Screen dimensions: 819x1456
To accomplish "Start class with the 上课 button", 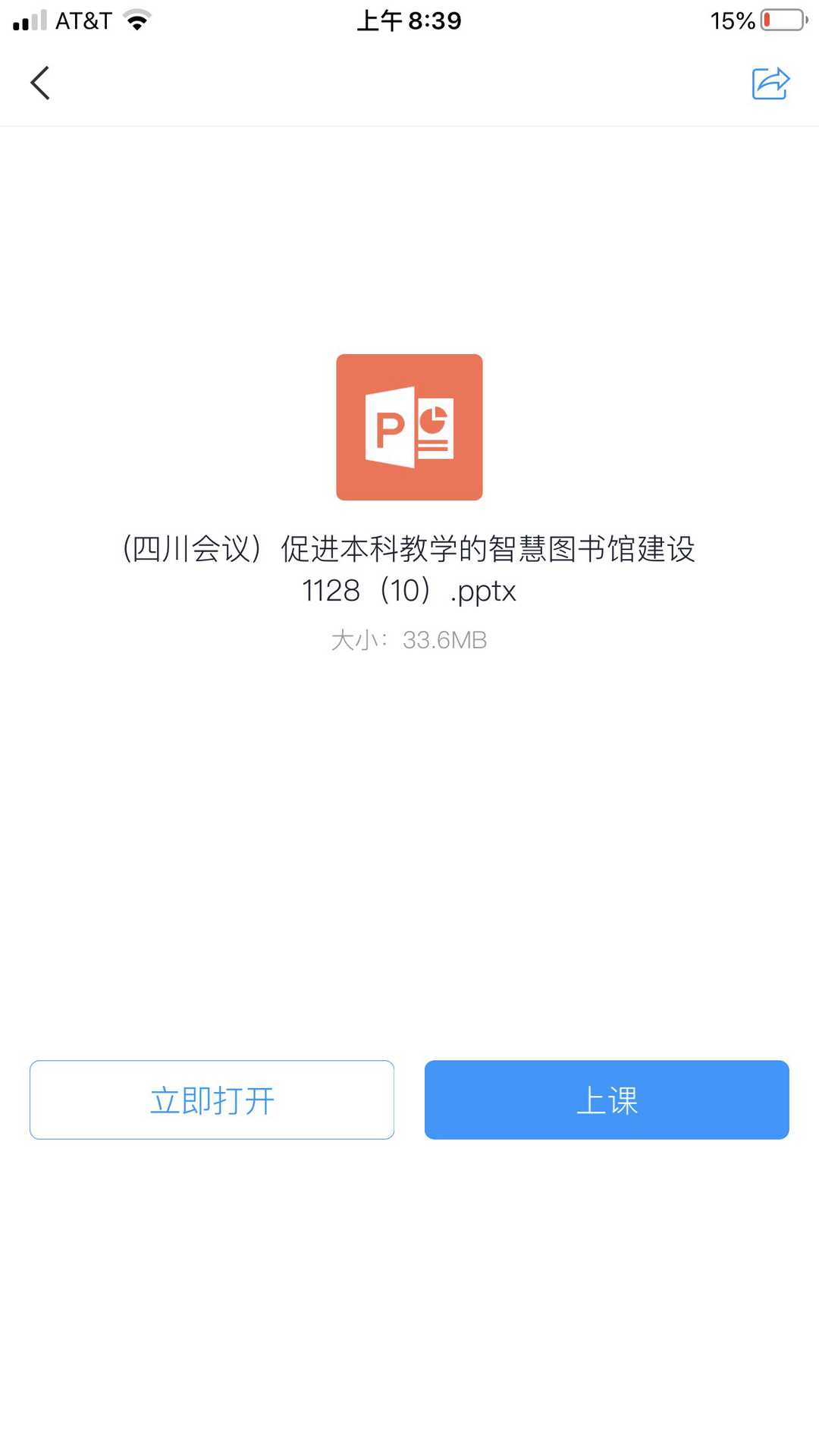I will (x=607, y=1100).
